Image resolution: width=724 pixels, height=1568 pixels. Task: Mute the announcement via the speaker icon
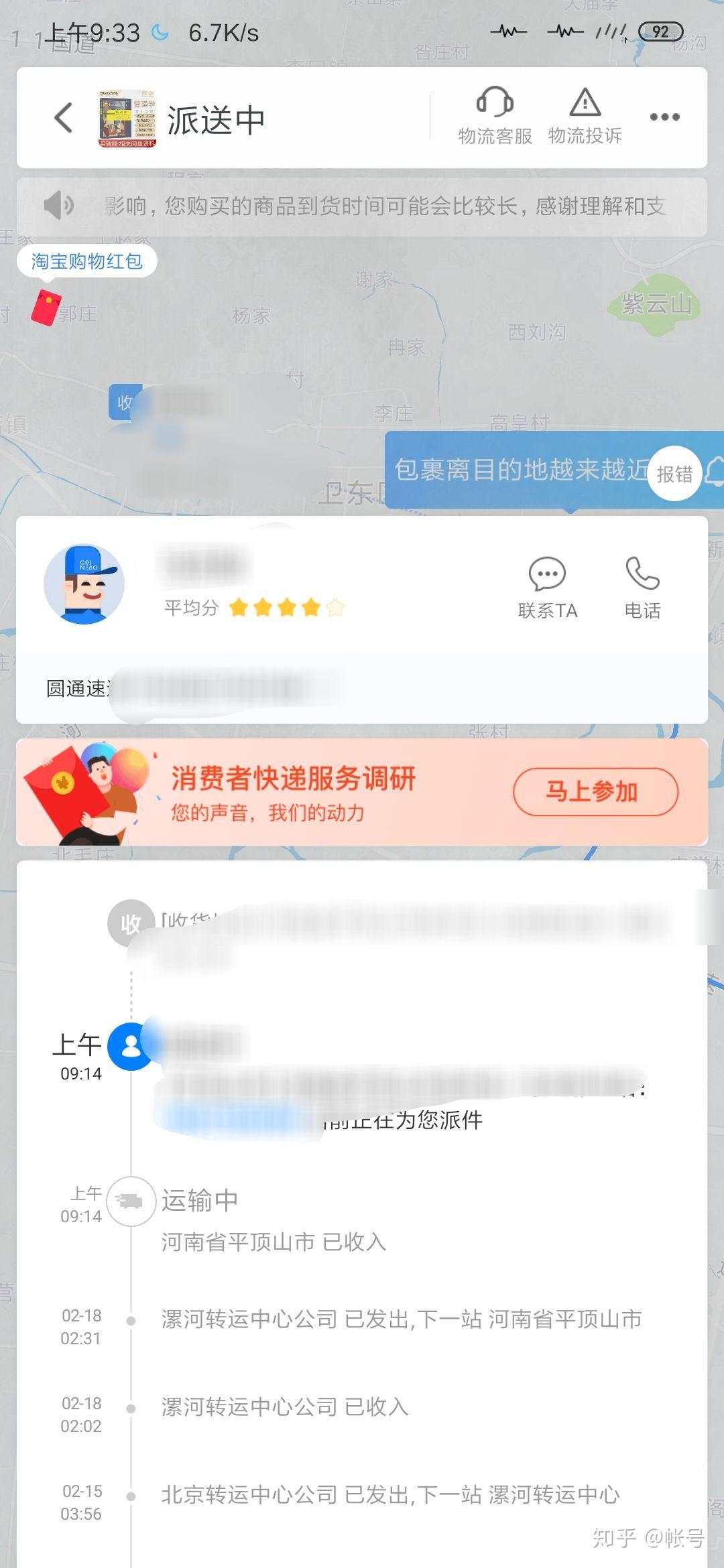[x=58, y=206]
